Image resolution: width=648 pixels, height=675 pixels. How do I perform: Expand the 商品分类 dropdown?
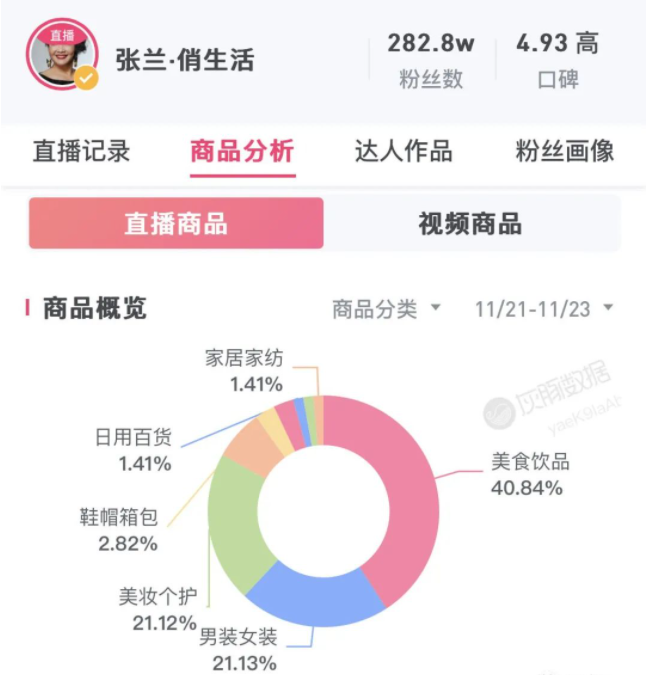click(x=386, y=309)
